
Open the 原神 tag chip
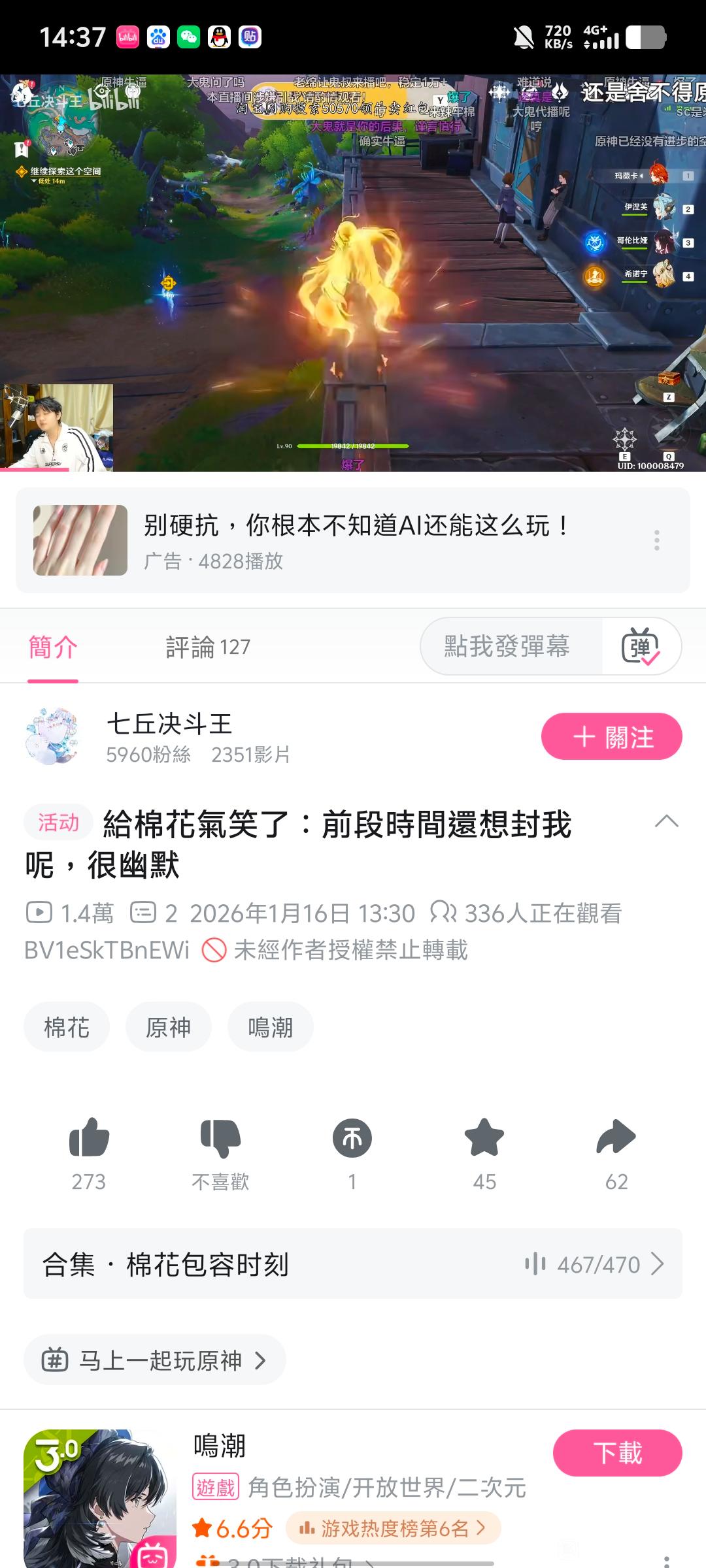click(169, 1027)
